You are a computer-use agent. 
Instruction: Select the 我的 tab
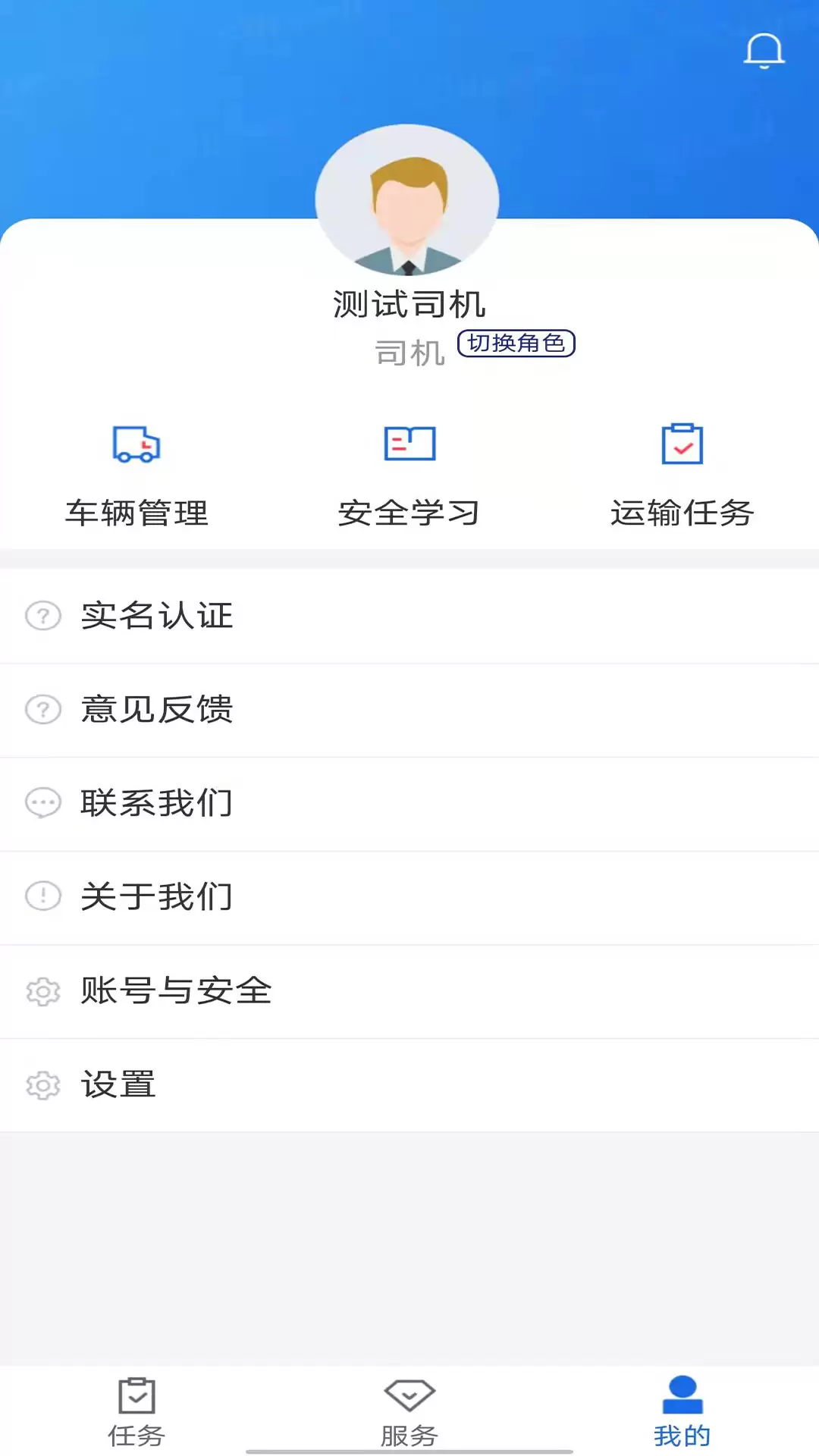(682, 1412)
